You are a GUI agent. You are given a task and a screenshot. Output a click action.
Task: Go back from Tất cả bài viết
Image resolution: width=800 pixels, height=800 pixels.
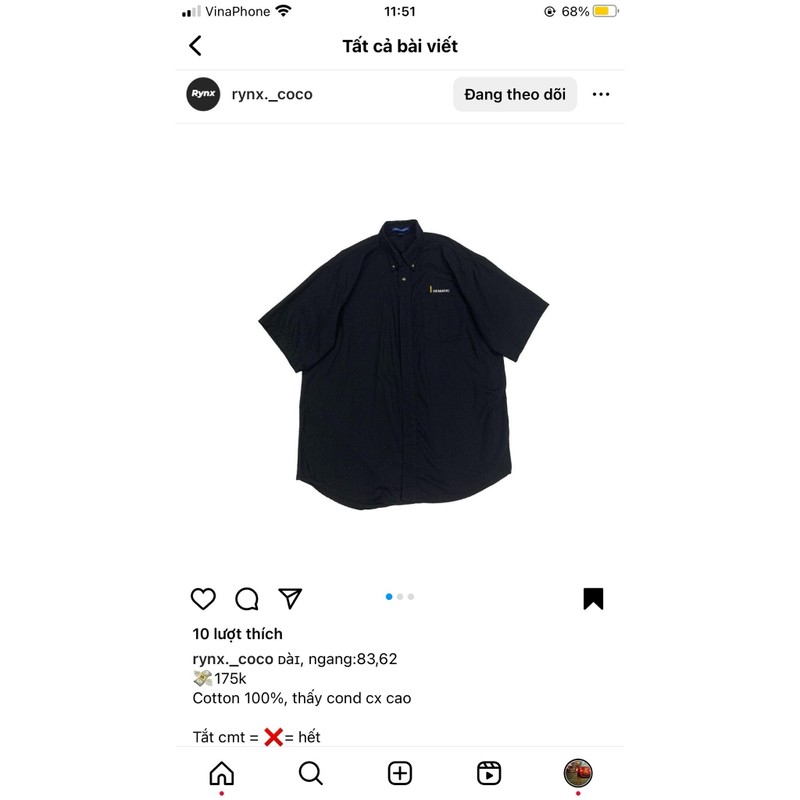click(x=195, y=45)
